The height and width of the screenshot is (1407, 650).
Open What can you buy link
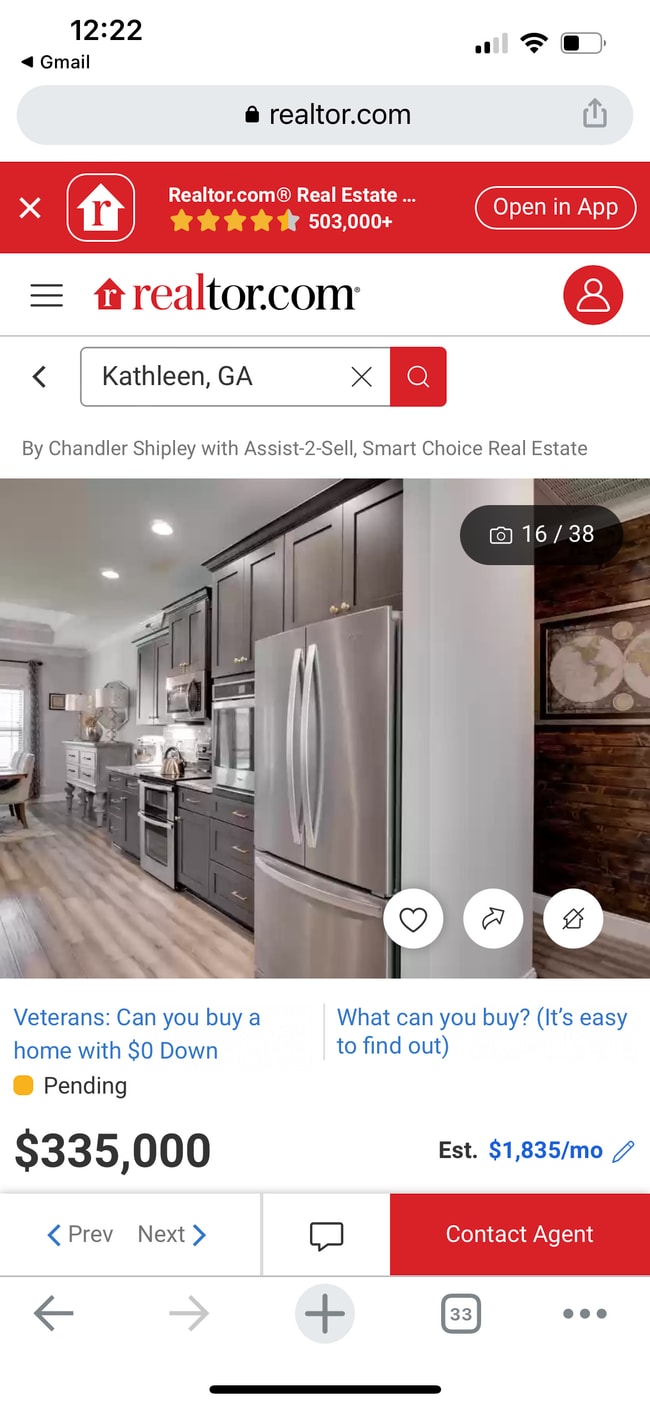click(481, 1031)
